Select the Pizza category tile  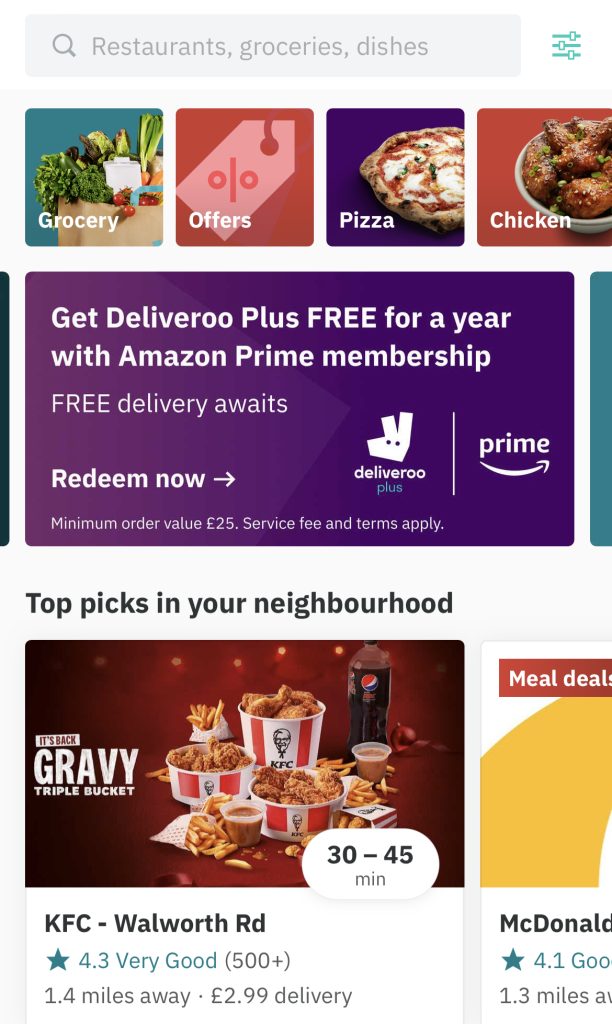click(x=395, y=177)
